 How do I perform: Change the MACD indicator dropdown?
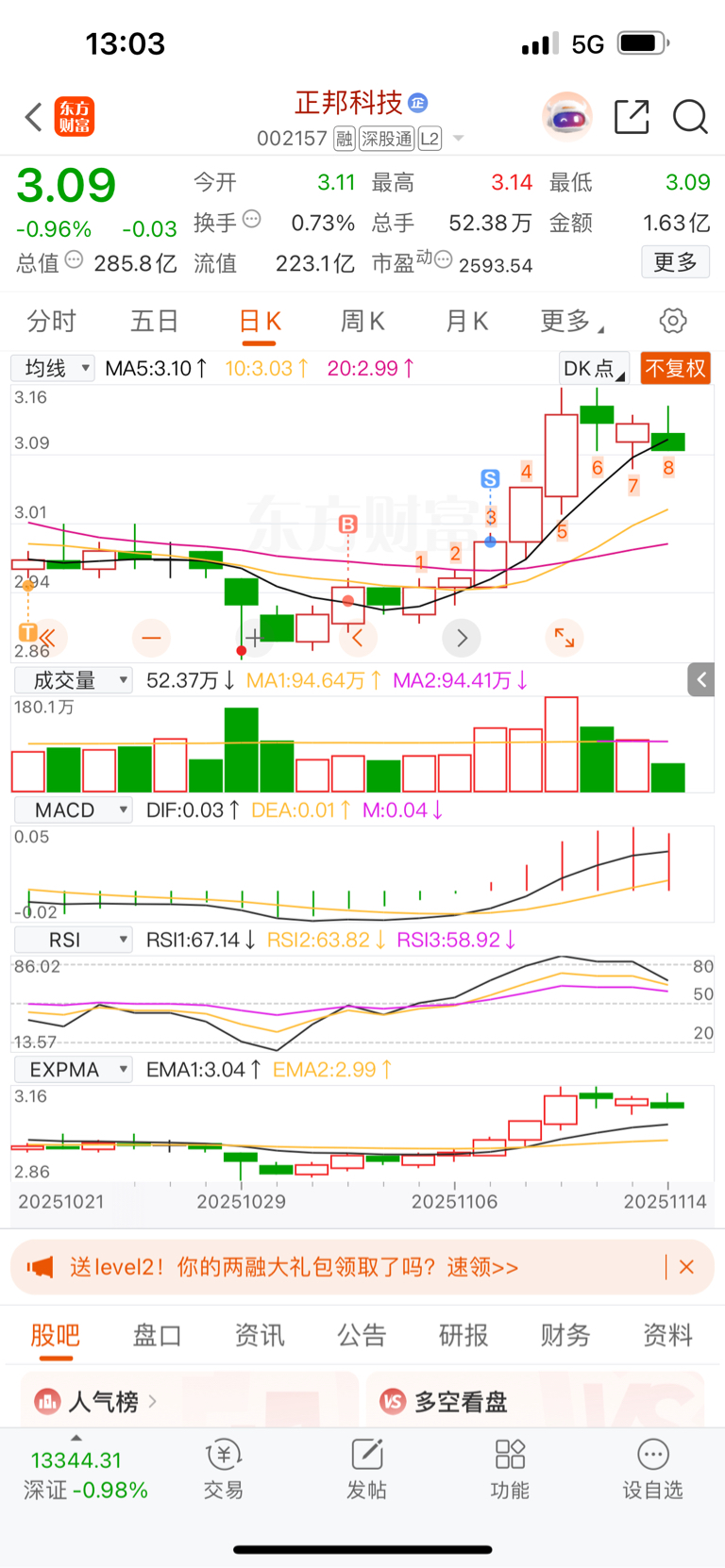click(x=73, y=810)
